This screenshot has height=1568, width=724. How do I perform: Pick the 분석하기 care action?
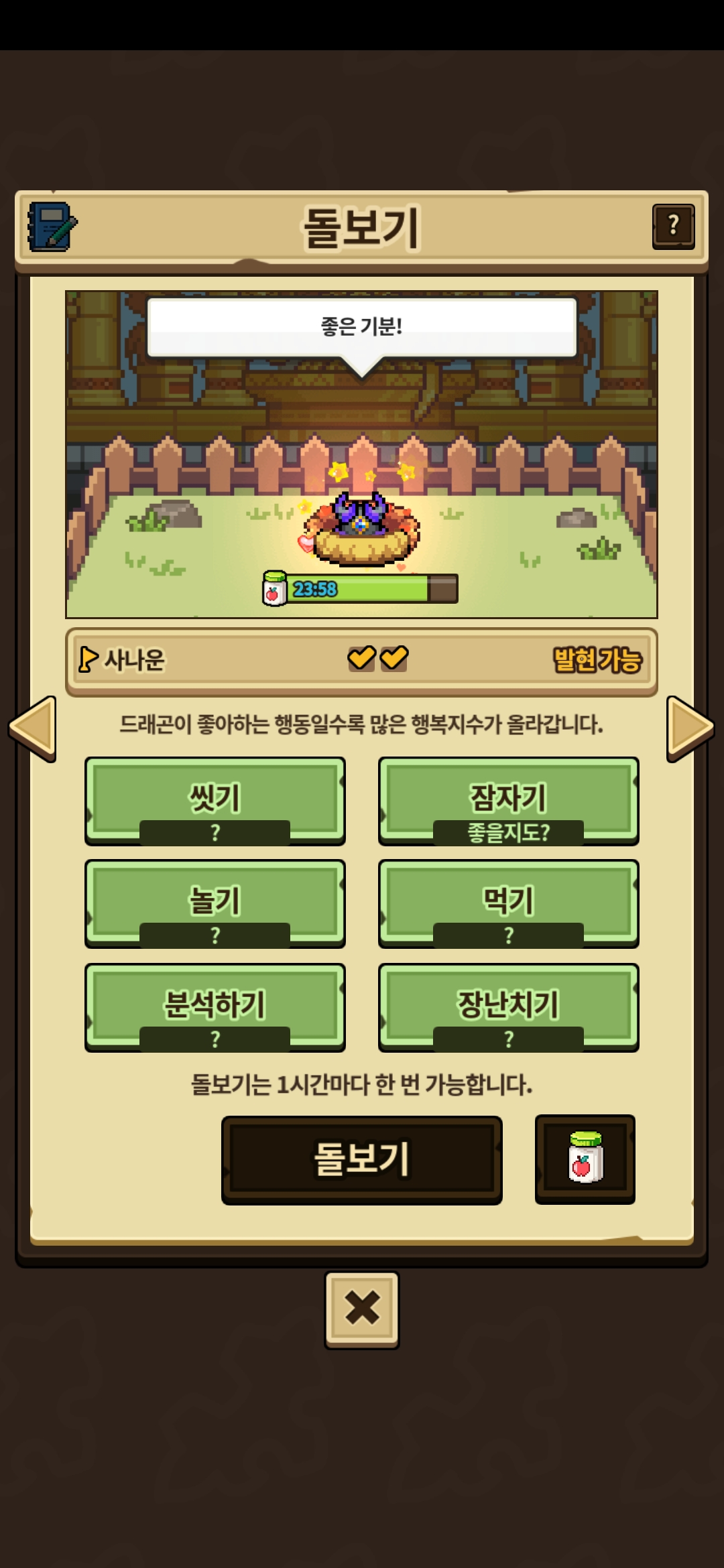coord(215,1006)
